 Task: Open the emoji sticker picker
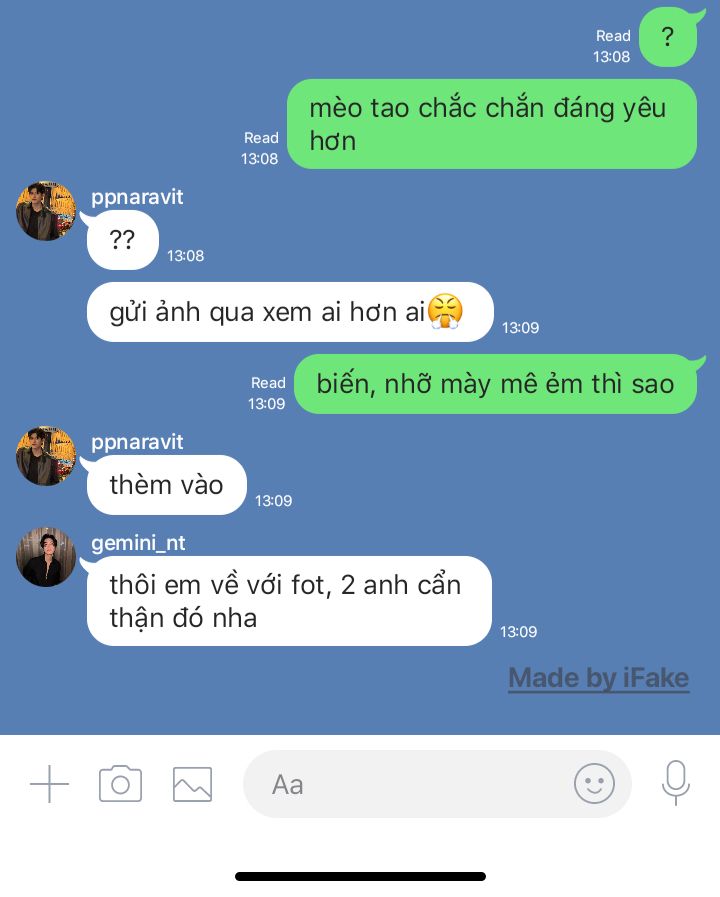tap(594, 783)
